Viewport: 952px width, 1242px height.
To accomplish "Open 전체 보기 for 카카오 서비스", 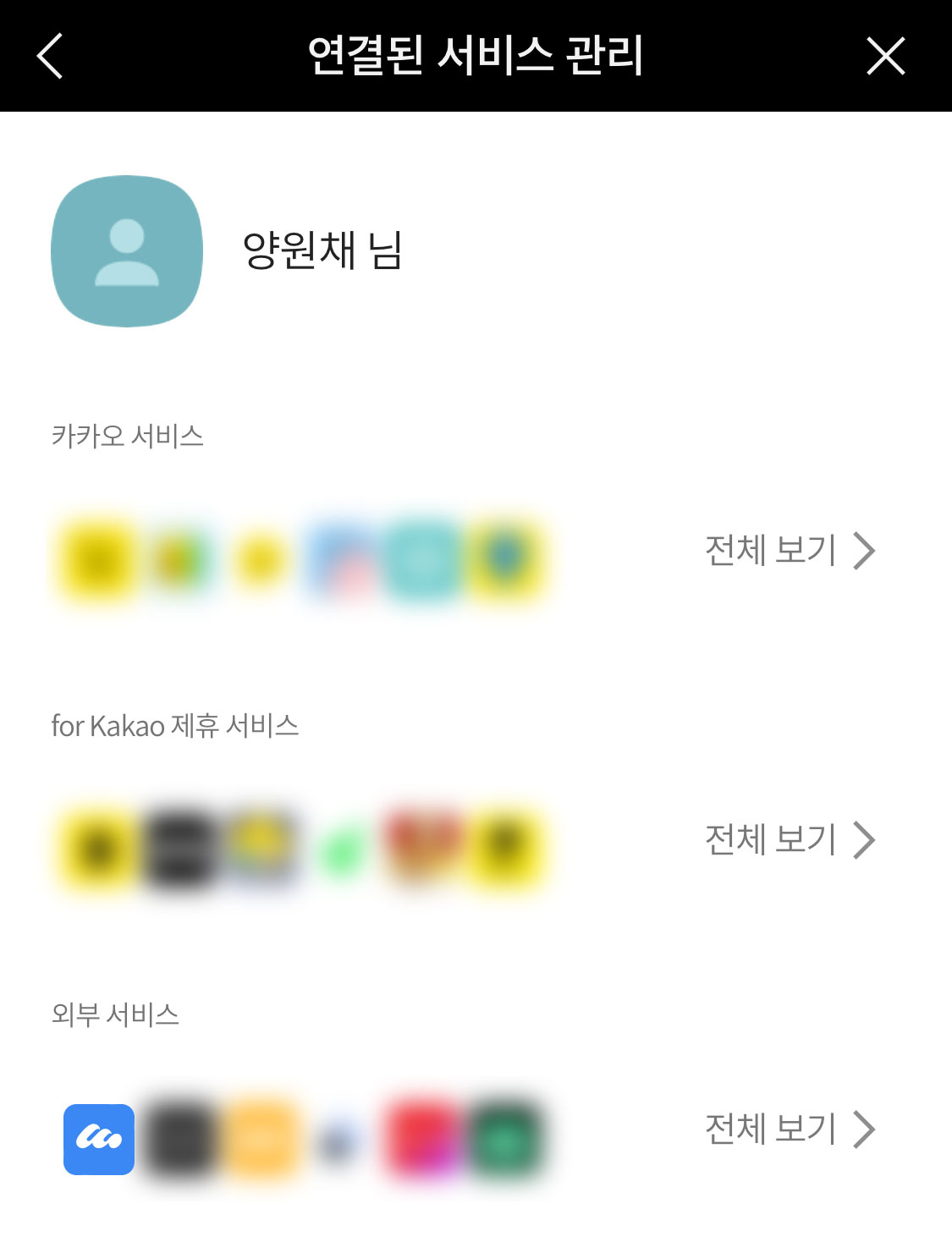I will click(x=789, y=551).
